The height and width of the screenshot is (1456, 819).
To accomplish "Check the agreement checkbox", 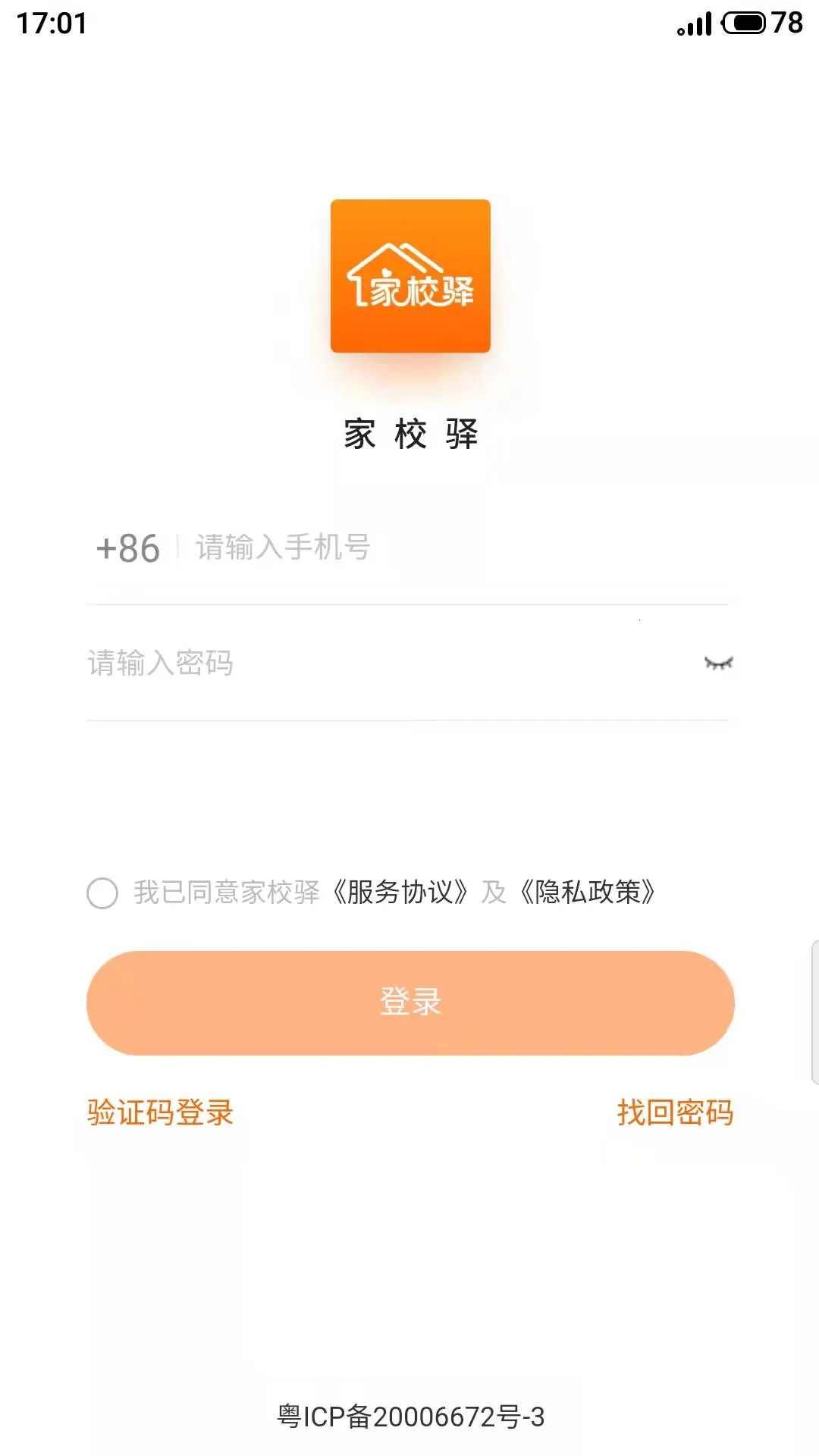I will (102, 893).
